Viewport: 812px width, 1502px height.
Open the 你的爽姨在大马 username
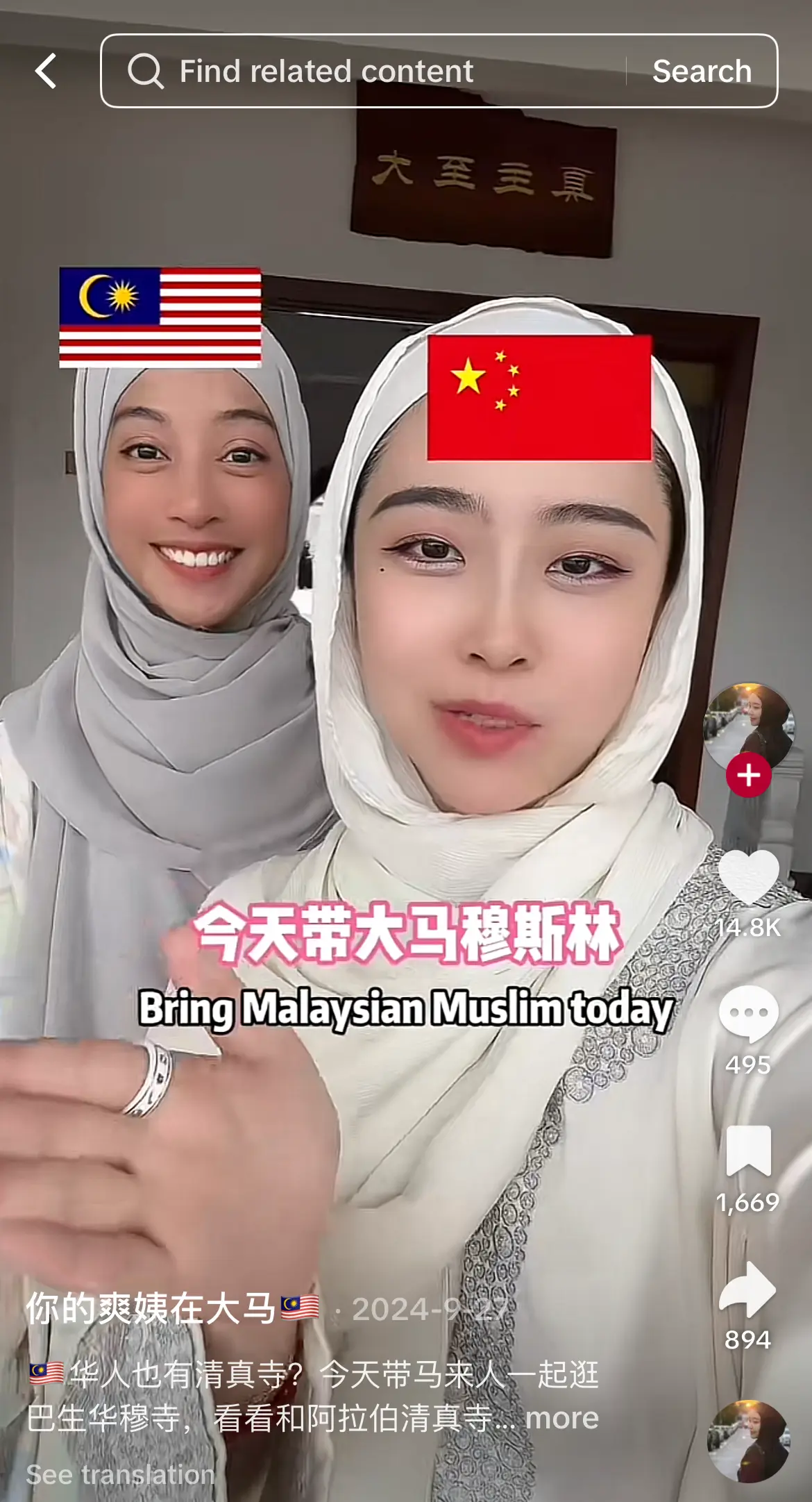(x=151, y=1309)
